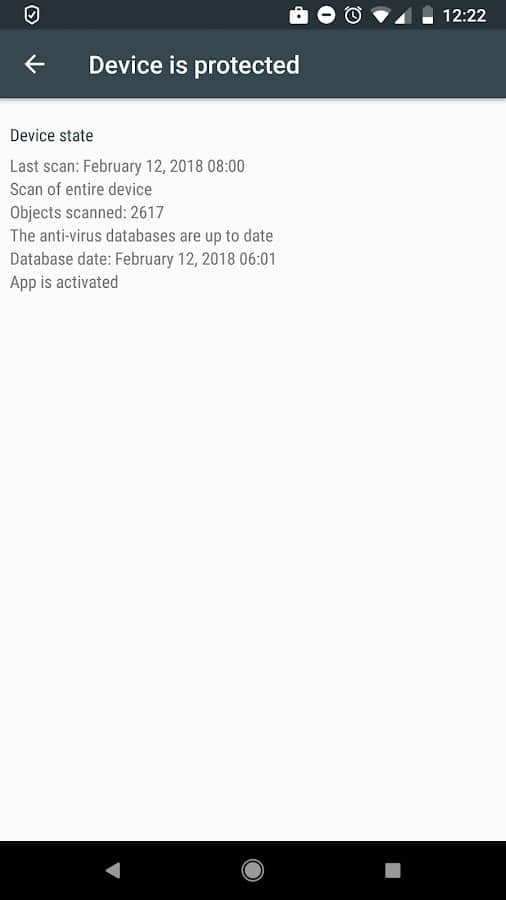The width and height of the screenshot is (506, 900).
Task: Tap the system back button
Action: (x=113, y=871)
